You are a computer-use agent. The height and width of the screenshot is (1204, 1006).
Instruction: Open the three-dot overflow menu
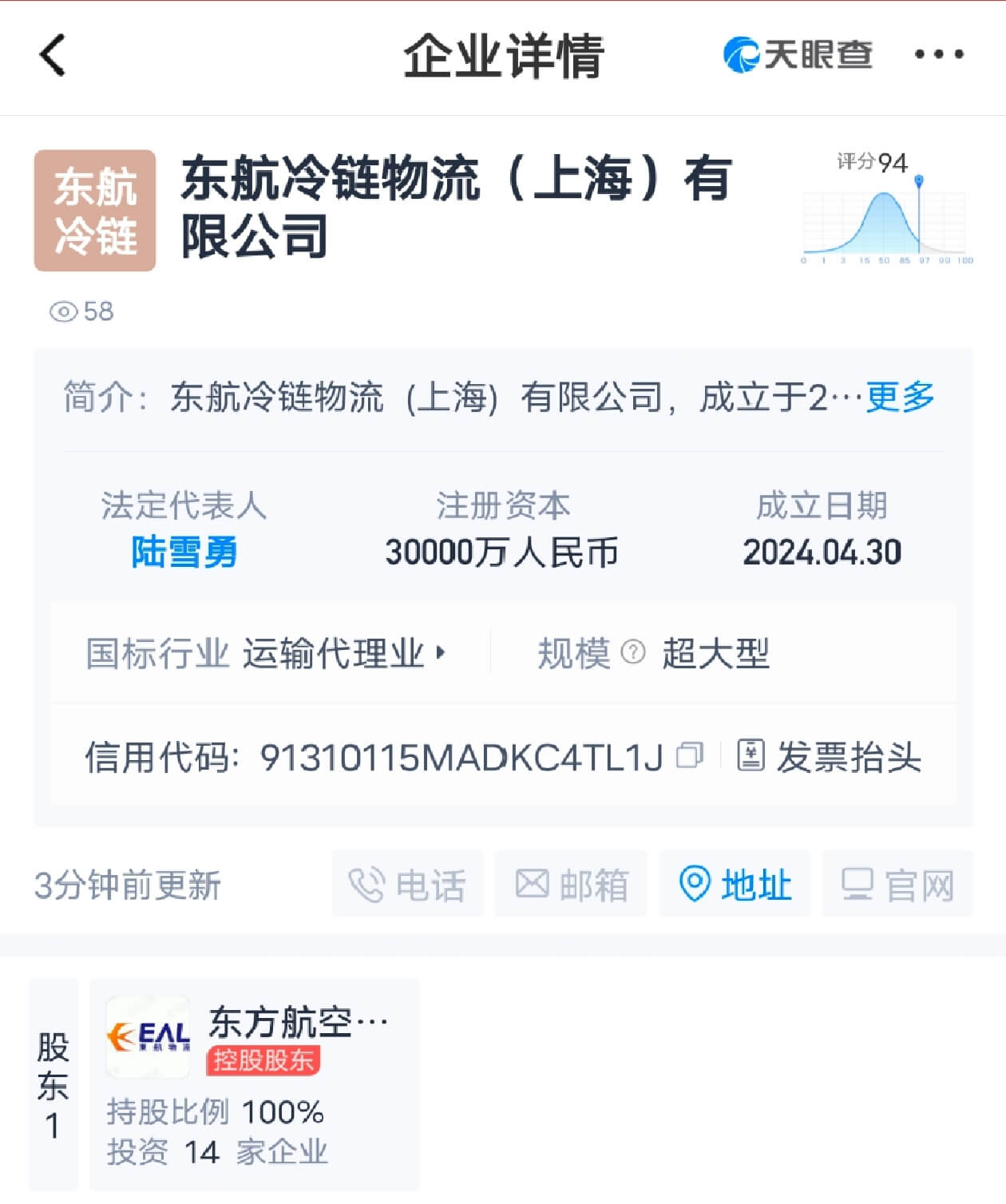point(939,55)
